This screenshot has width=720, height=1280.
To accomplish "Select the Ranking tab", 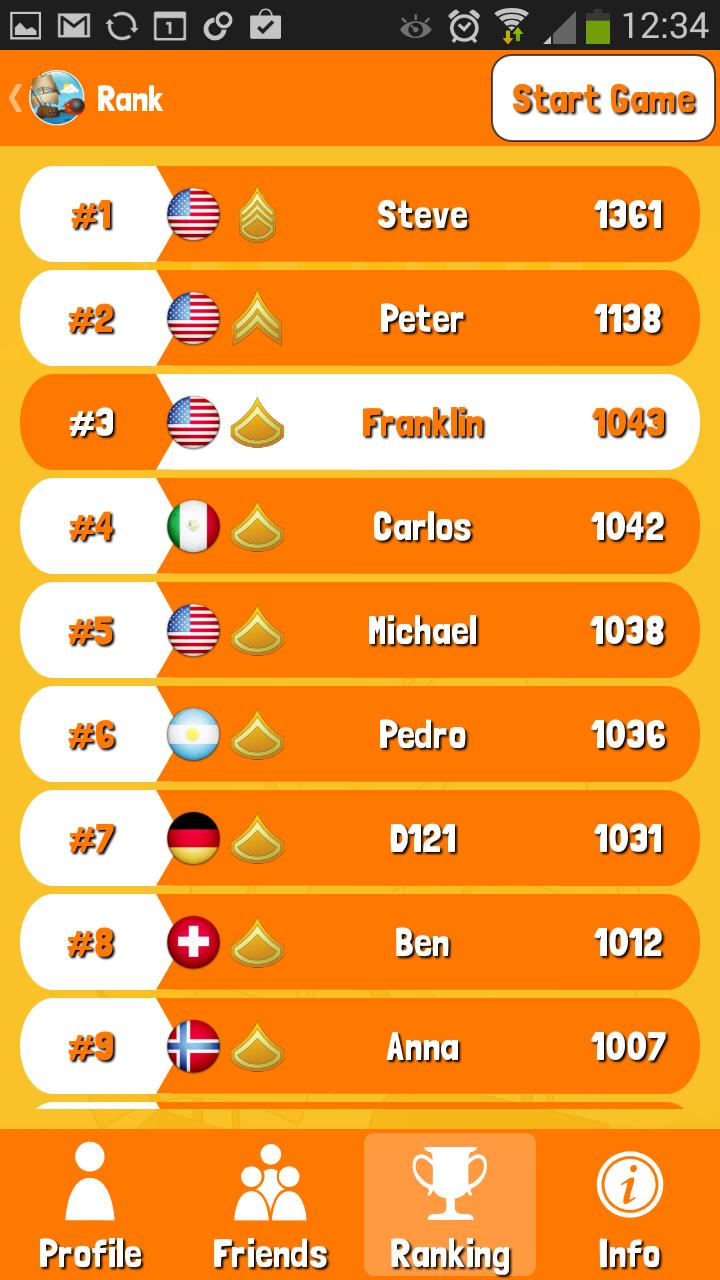I will (x=450, y=1206).
